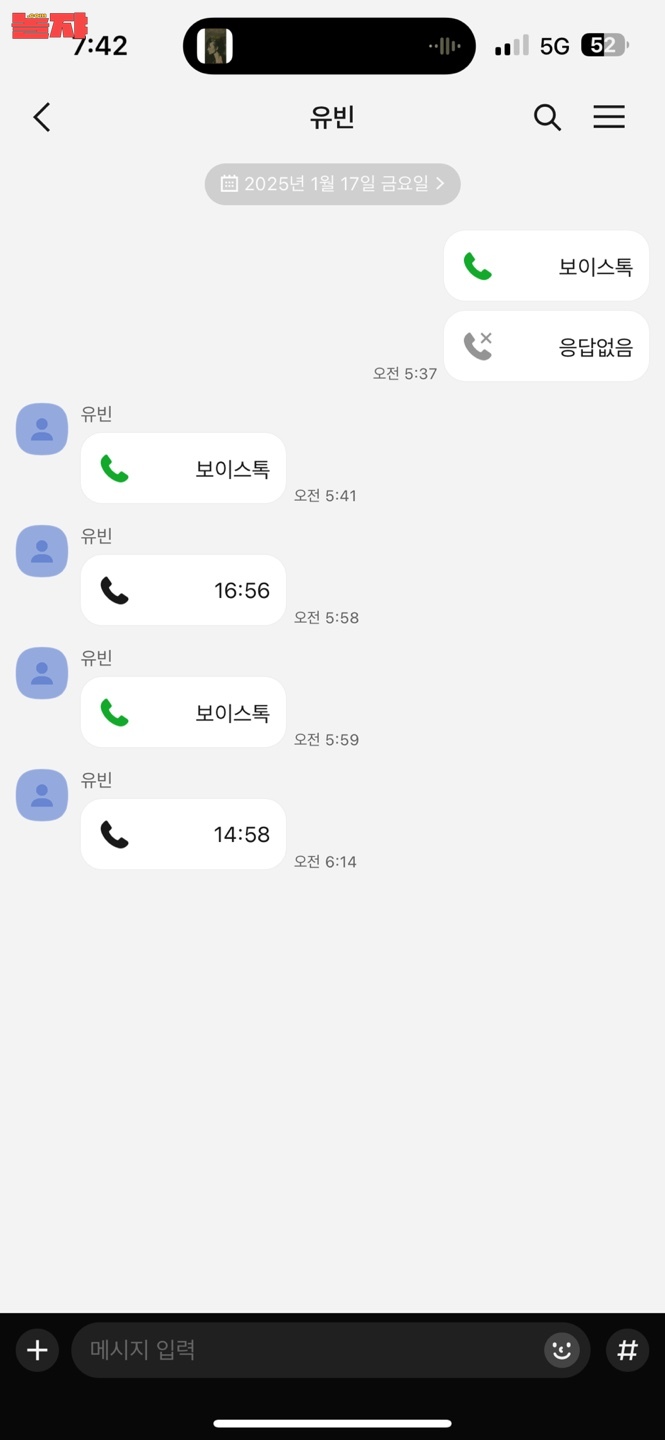Tap the 16:56 call record bubble
The image size is (665, 1440).
183,590
